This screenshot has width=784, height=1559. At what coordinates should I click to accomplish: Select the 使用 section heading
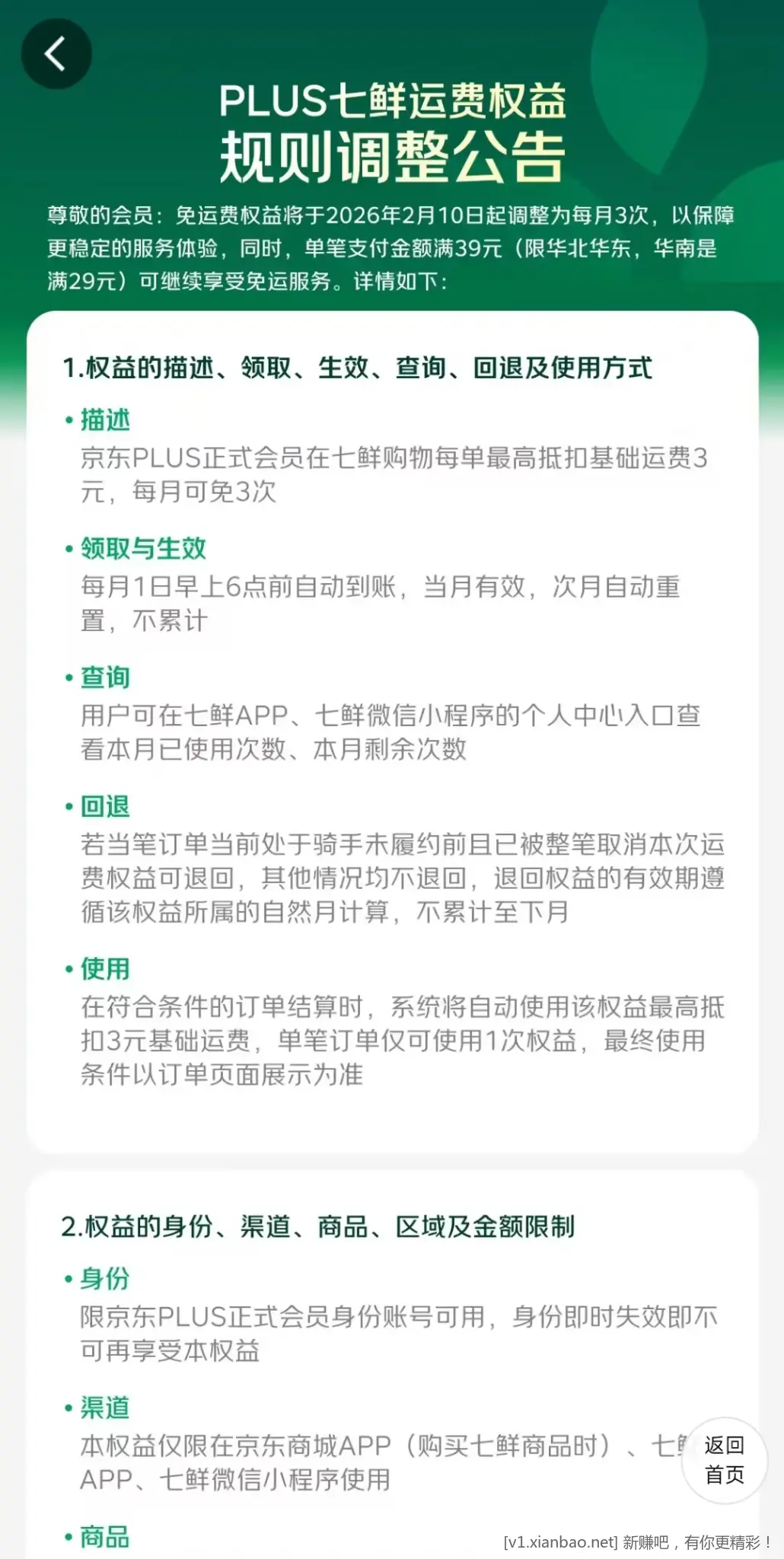(104, 968)
